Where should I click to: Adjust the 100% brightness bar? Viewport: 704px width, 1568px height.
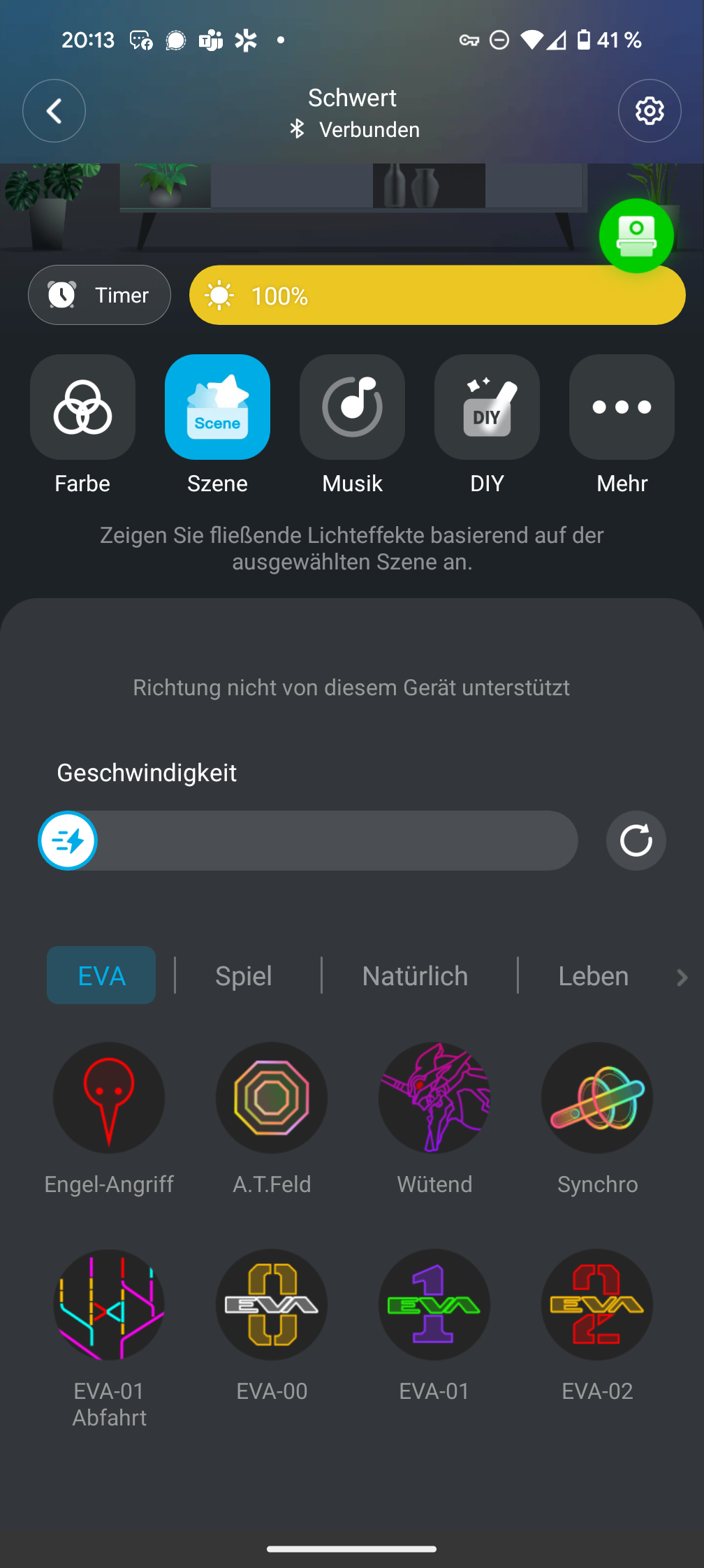point(437,295)
